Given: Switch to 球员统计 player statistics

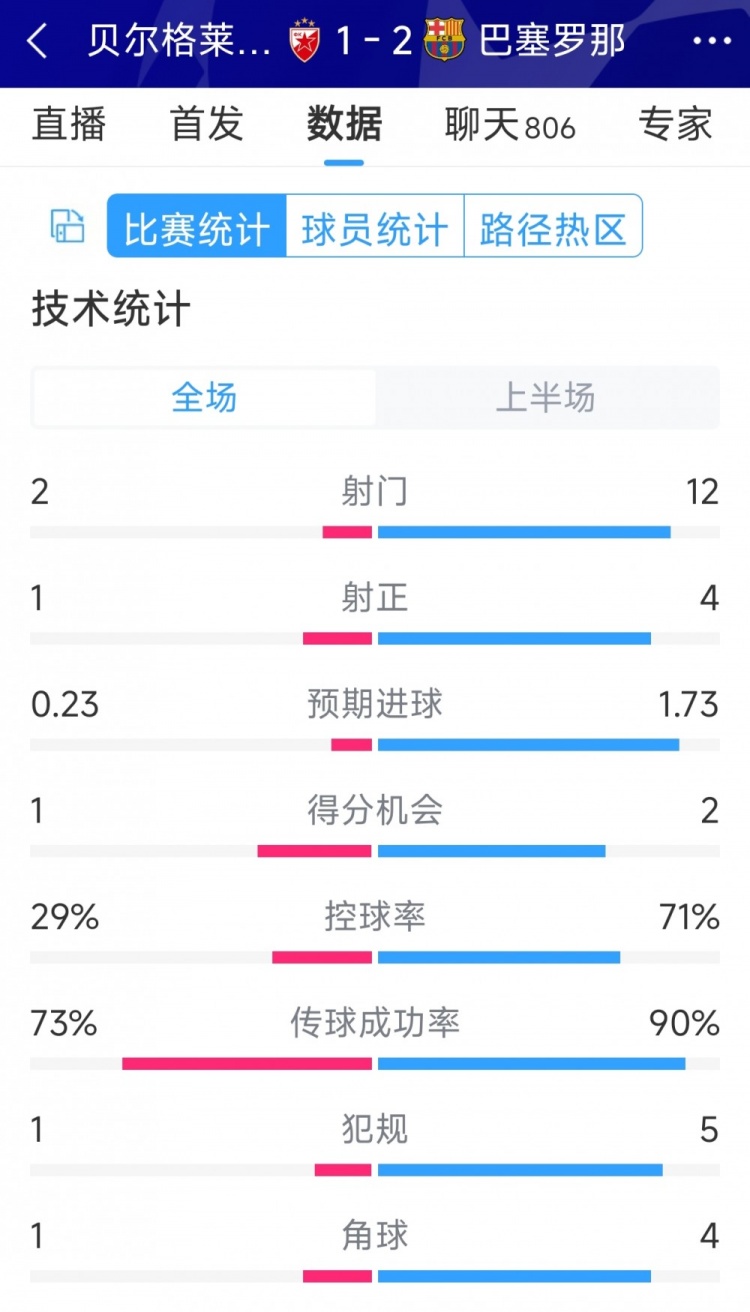Looking at the screenshot, I should [x=375, y=227].
